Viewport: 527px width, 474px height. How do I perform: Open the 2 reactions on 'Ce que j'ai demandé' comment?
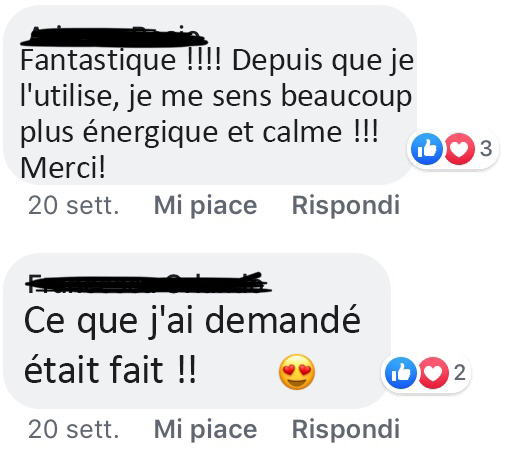pos(426,373)
